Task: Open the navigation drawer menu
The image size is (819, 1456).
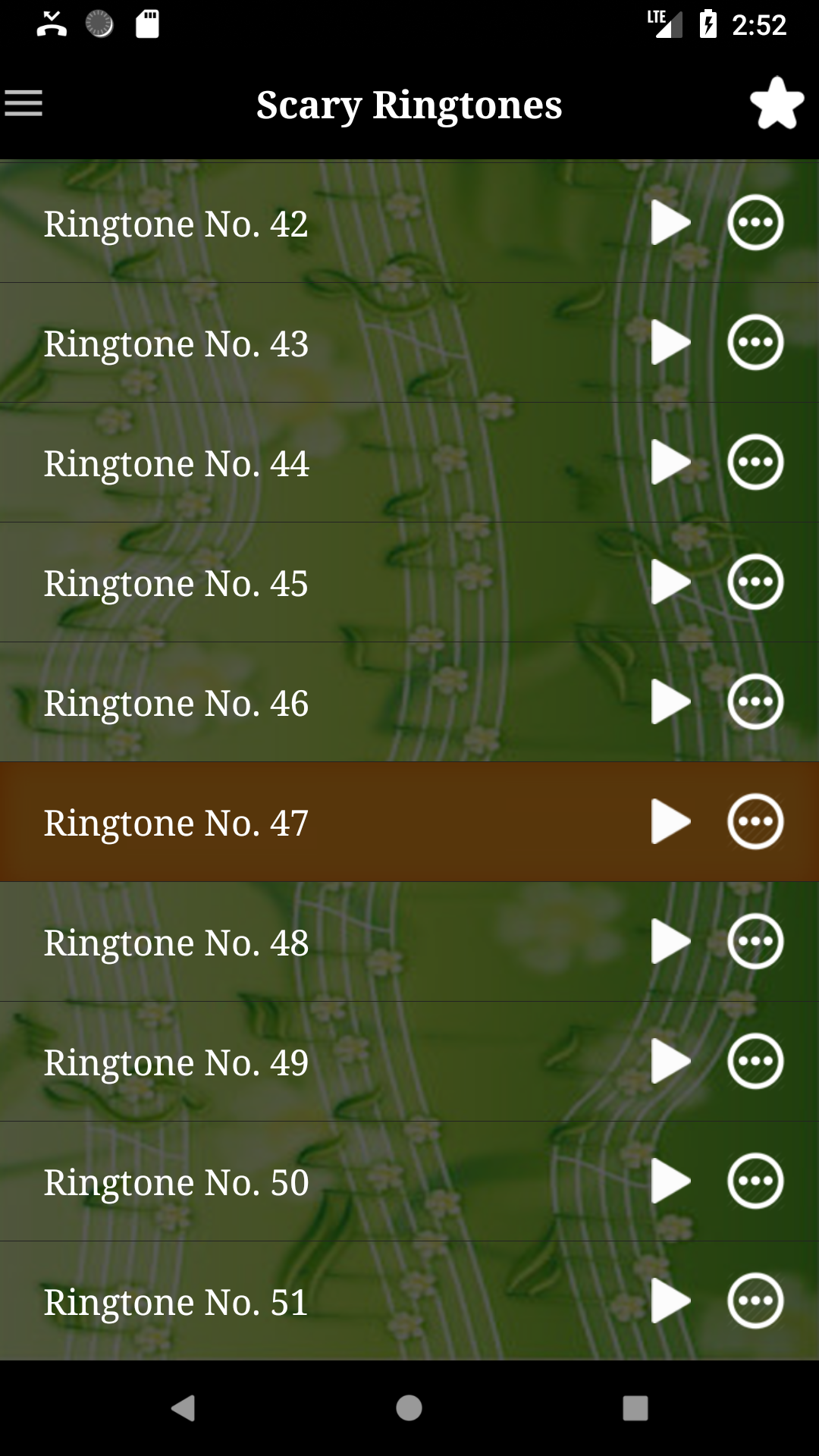Action: click(x=24, y=103)
